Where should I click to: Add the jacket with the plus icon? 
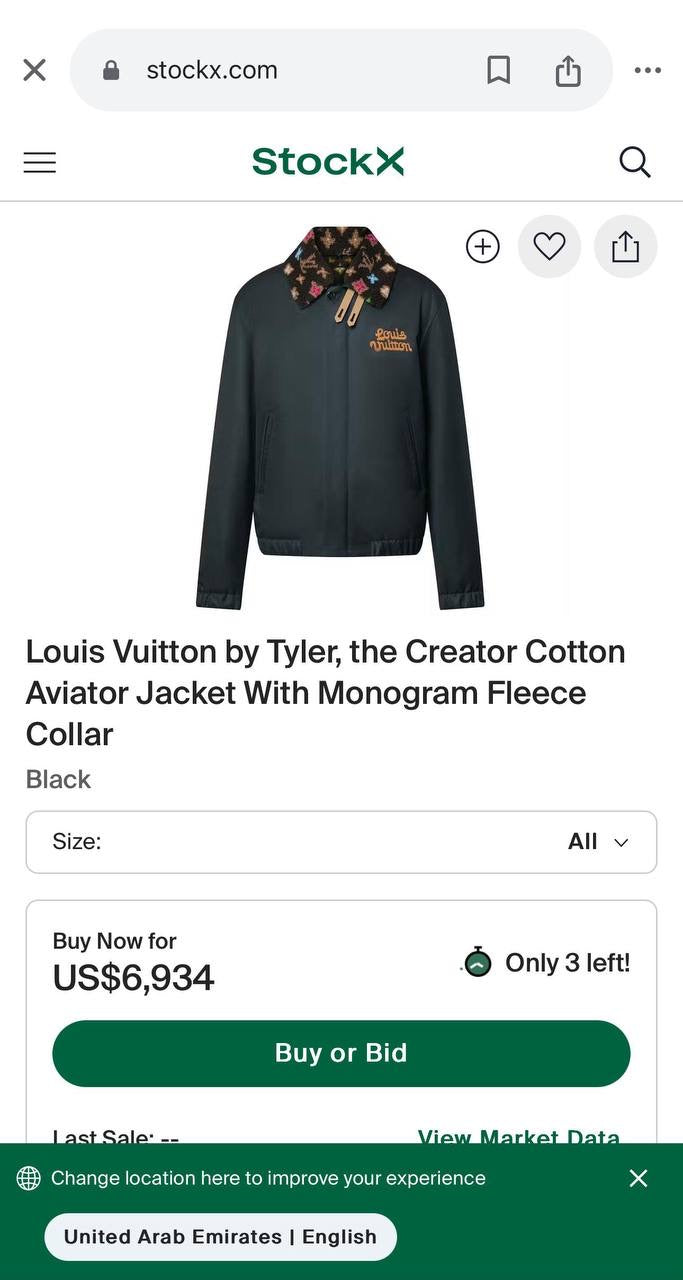point(483,246)
